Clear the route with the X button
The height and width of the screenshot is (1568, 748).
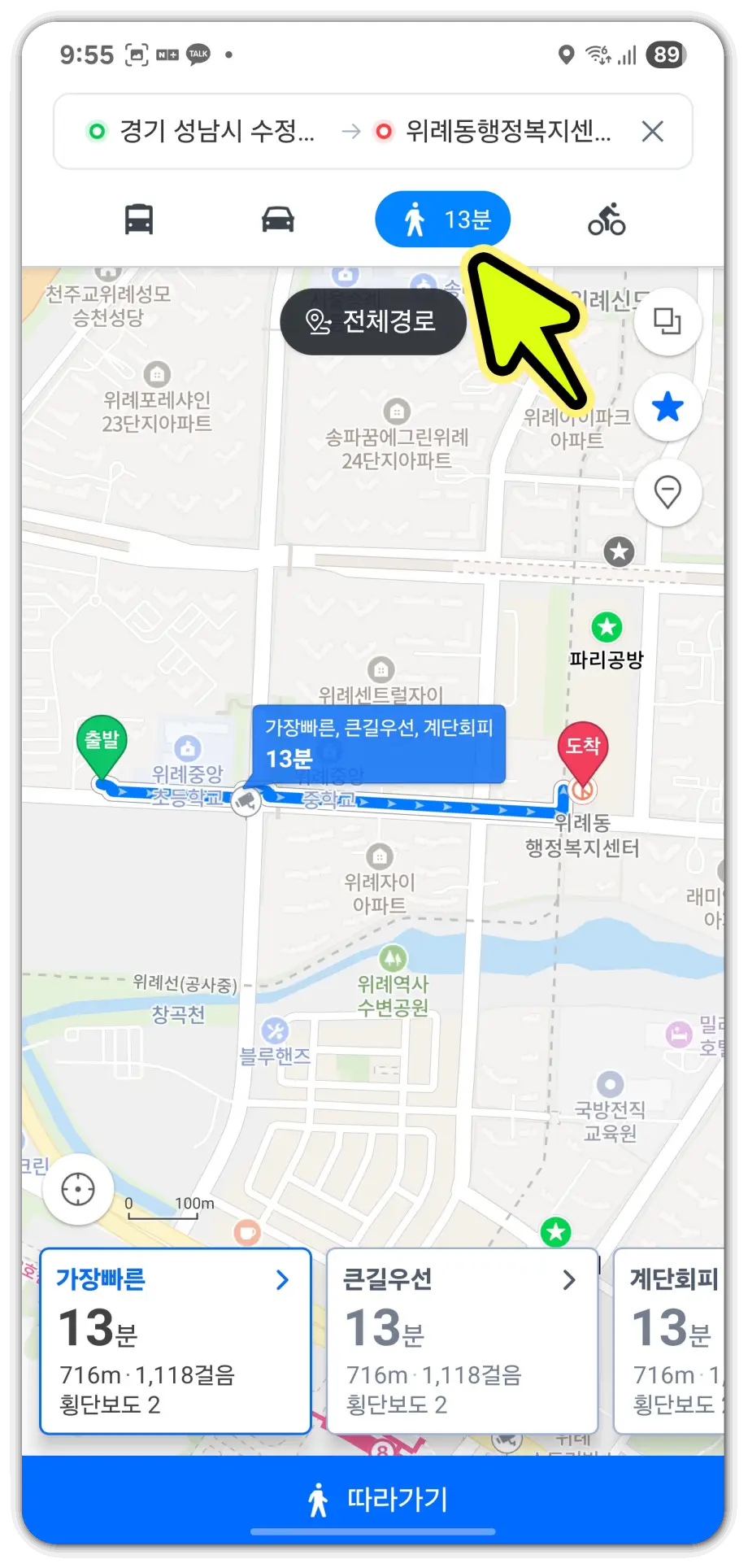tap(653, 132)
